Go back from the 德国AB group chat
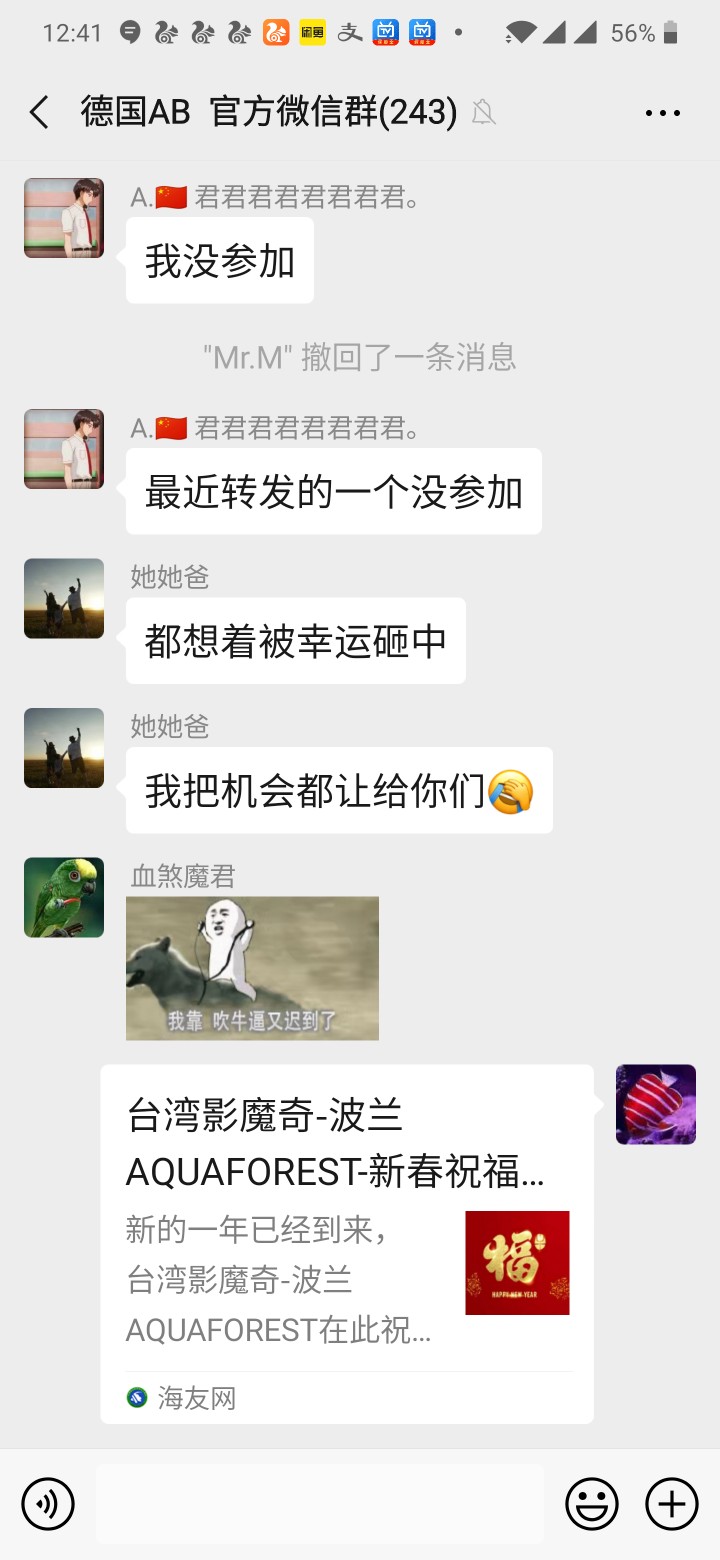This screenshot has width=720, height=1560. tap(40, 113)
